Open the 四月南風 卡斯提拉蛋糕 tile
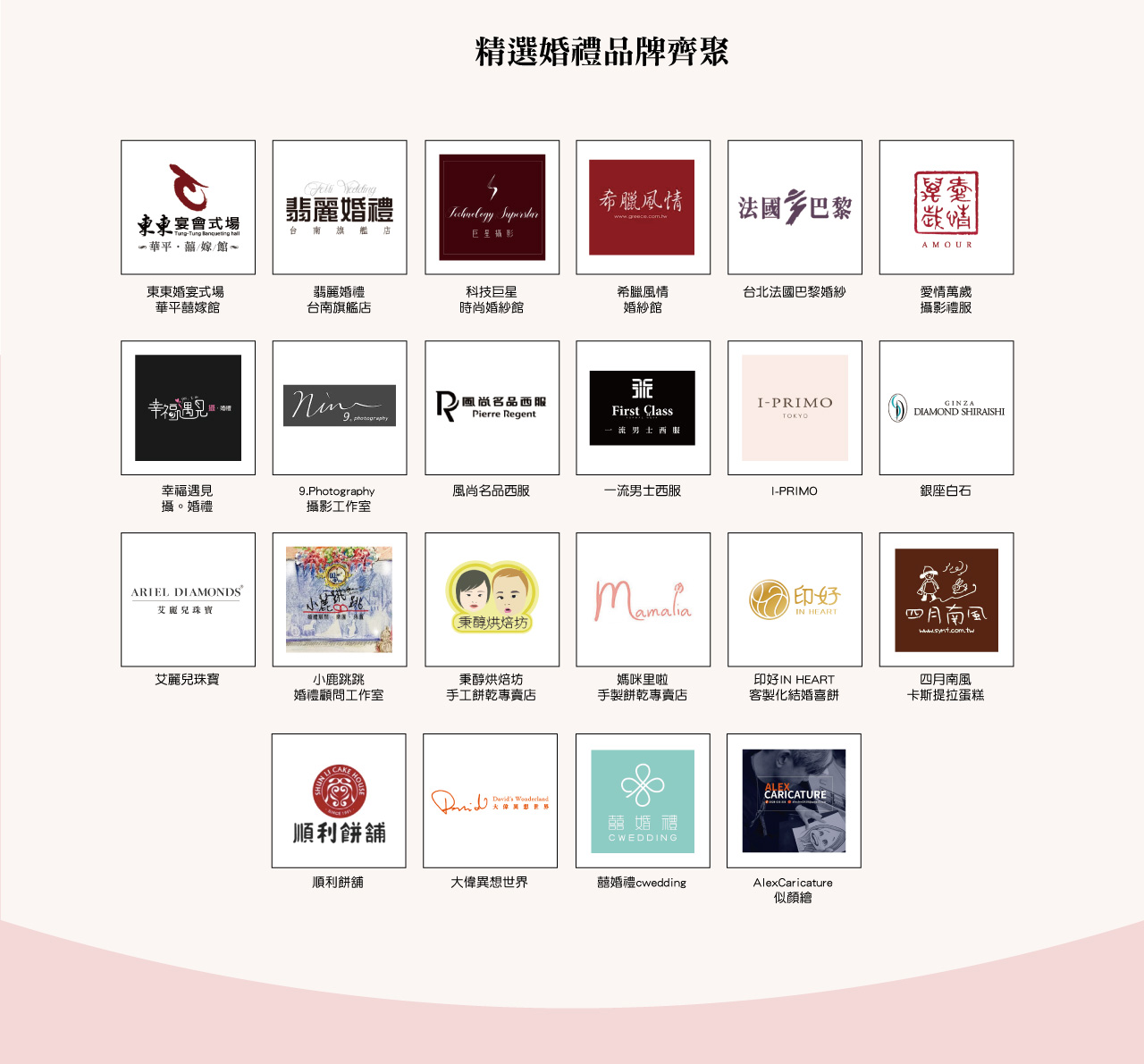The width and height of the screenshot is (1144, 1064). [x=946, y=599]
